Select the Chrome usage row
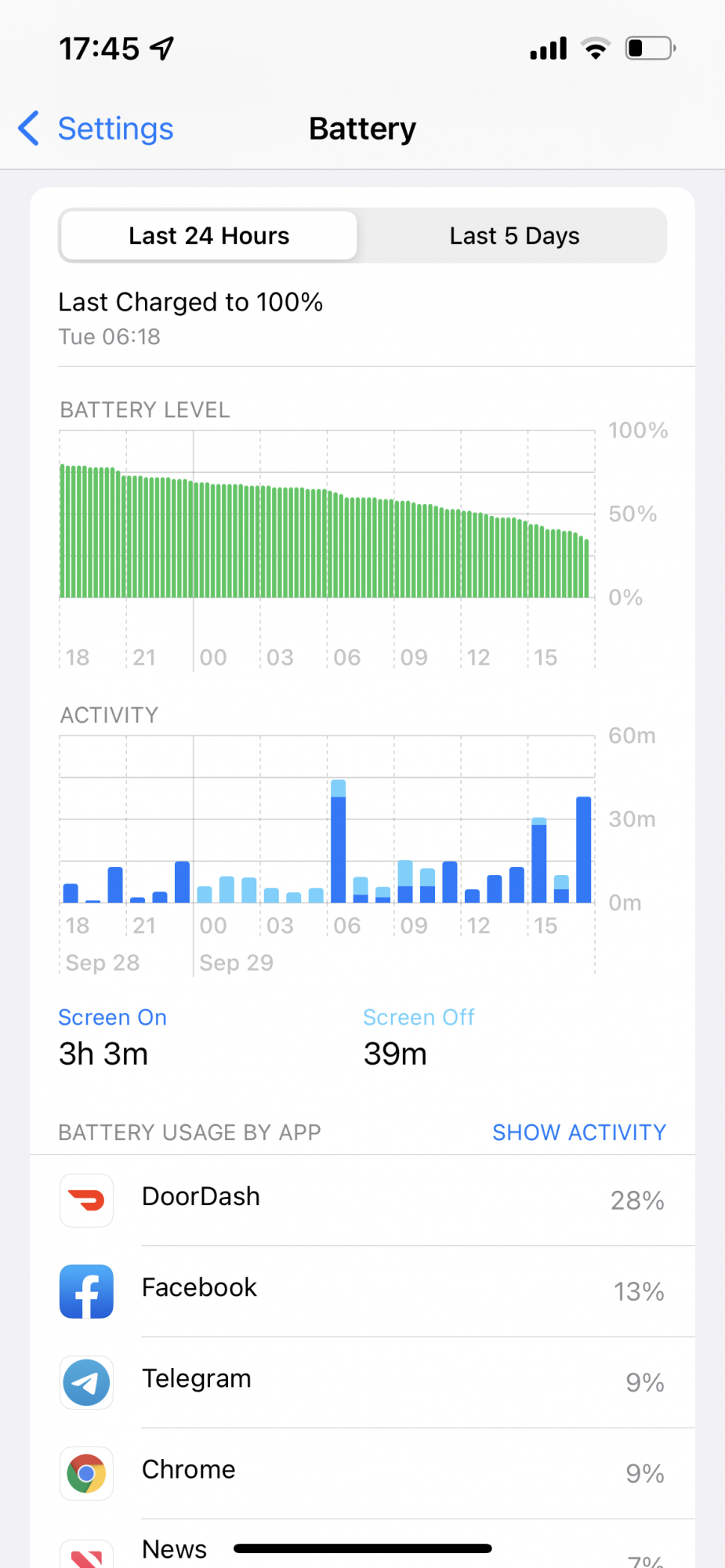Viewport: 725px width, 1568px height. [362, 1472]
